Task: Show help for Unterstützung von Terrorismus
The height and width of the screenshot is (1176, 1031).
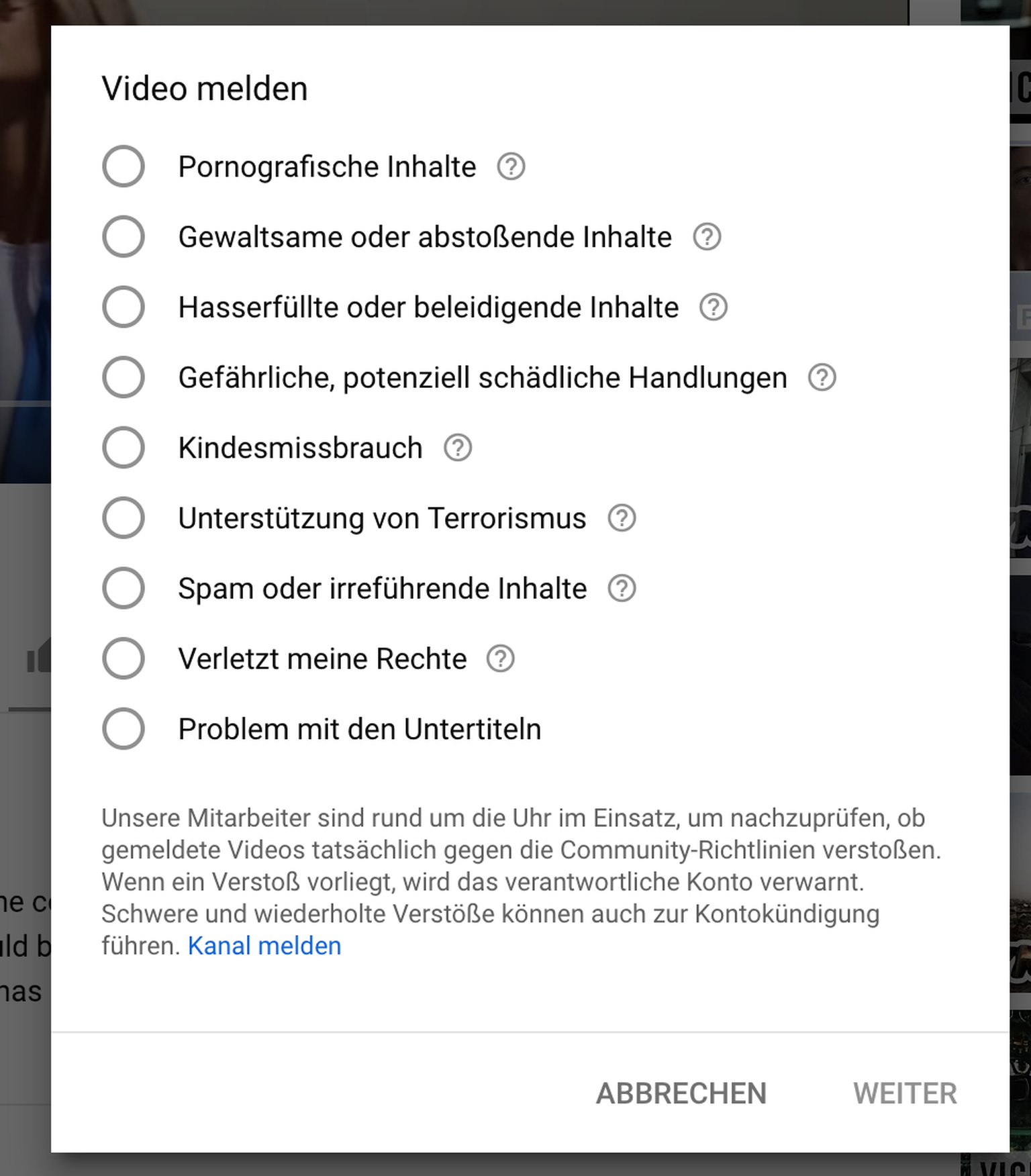Action: 622,518
